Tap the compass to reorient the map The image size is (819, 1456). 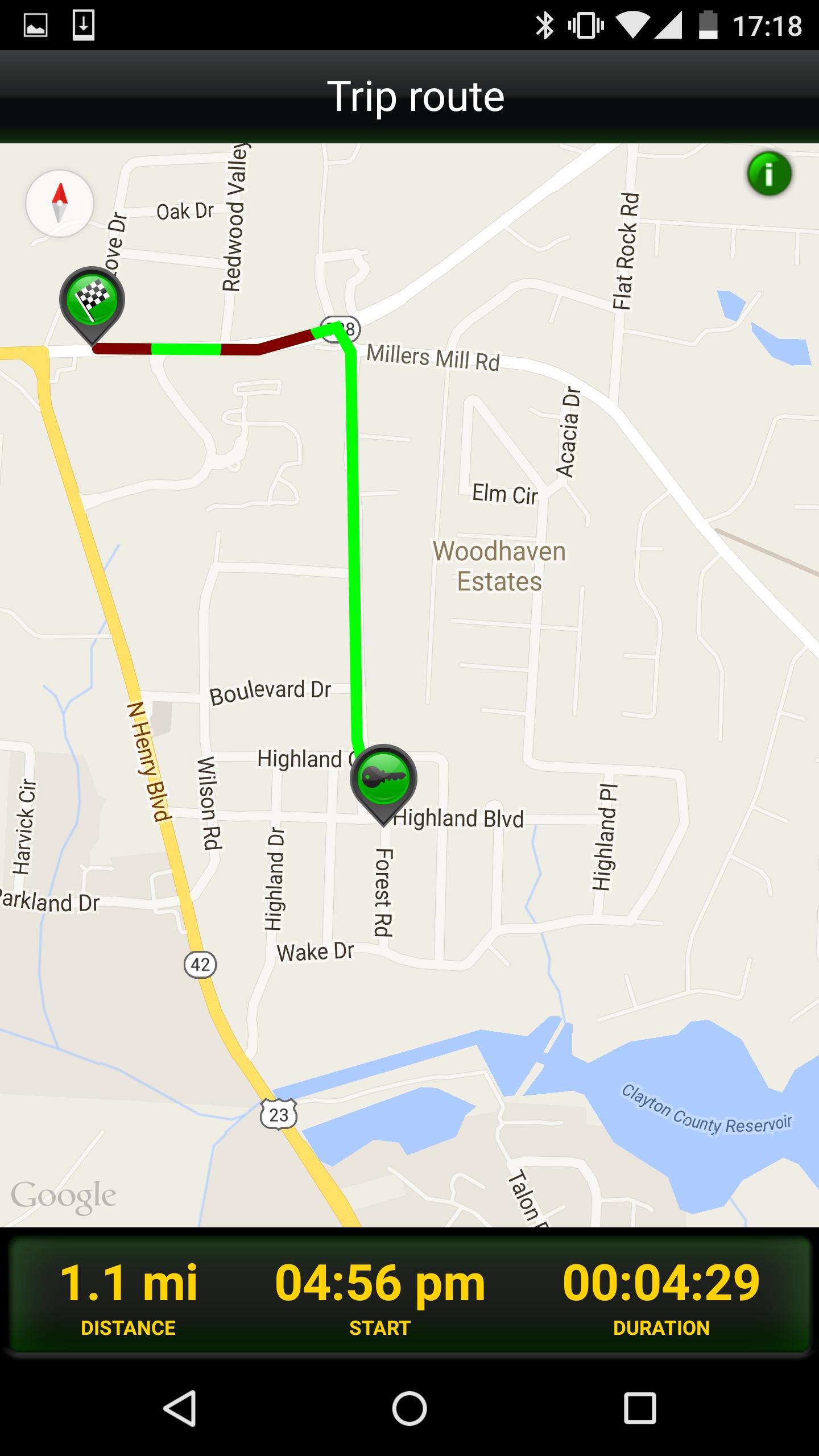pyautogui.click(x=60, y=203)
